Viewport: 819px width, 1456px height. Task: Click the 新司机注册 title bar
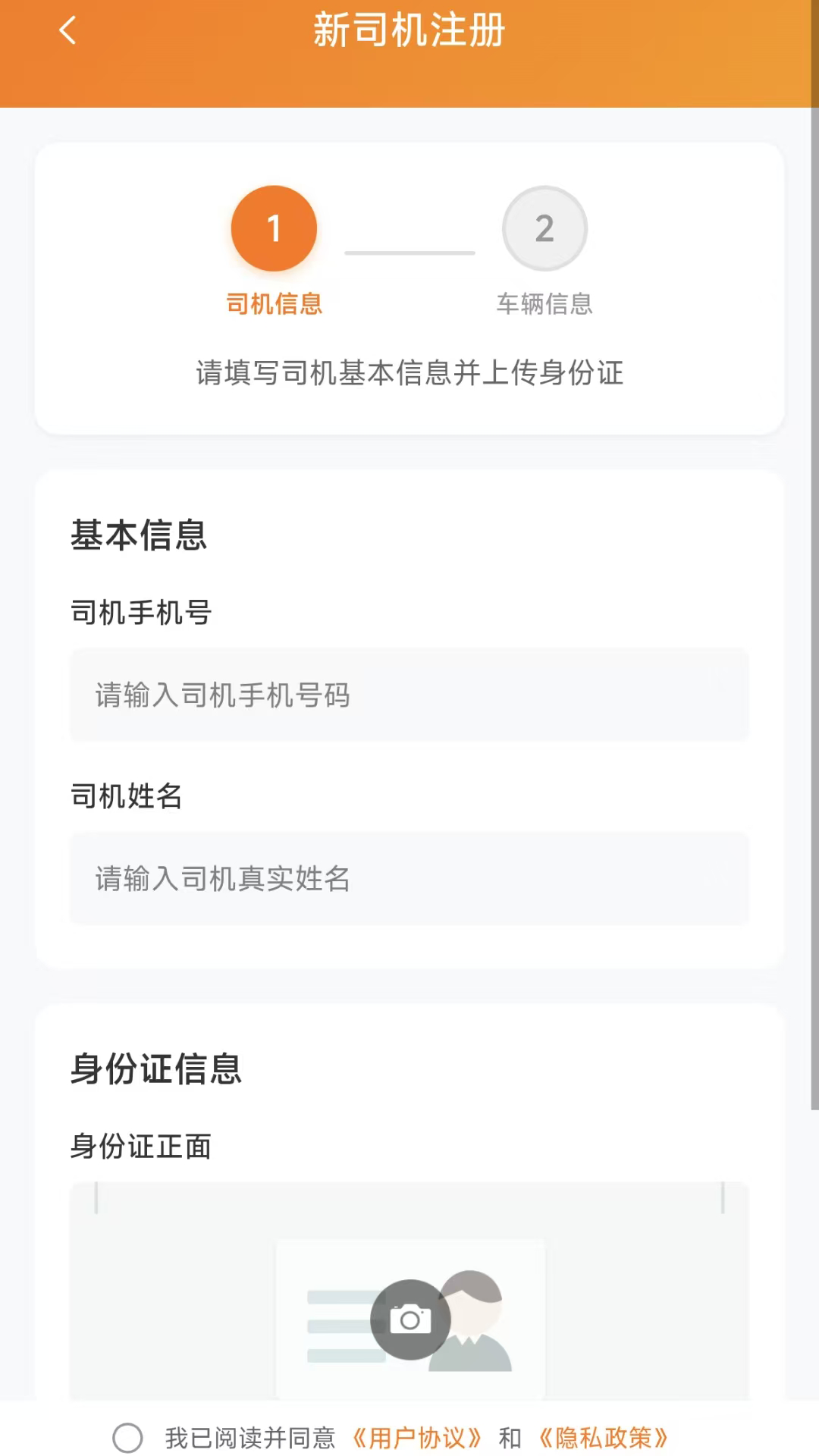click(x=409, y=30)
